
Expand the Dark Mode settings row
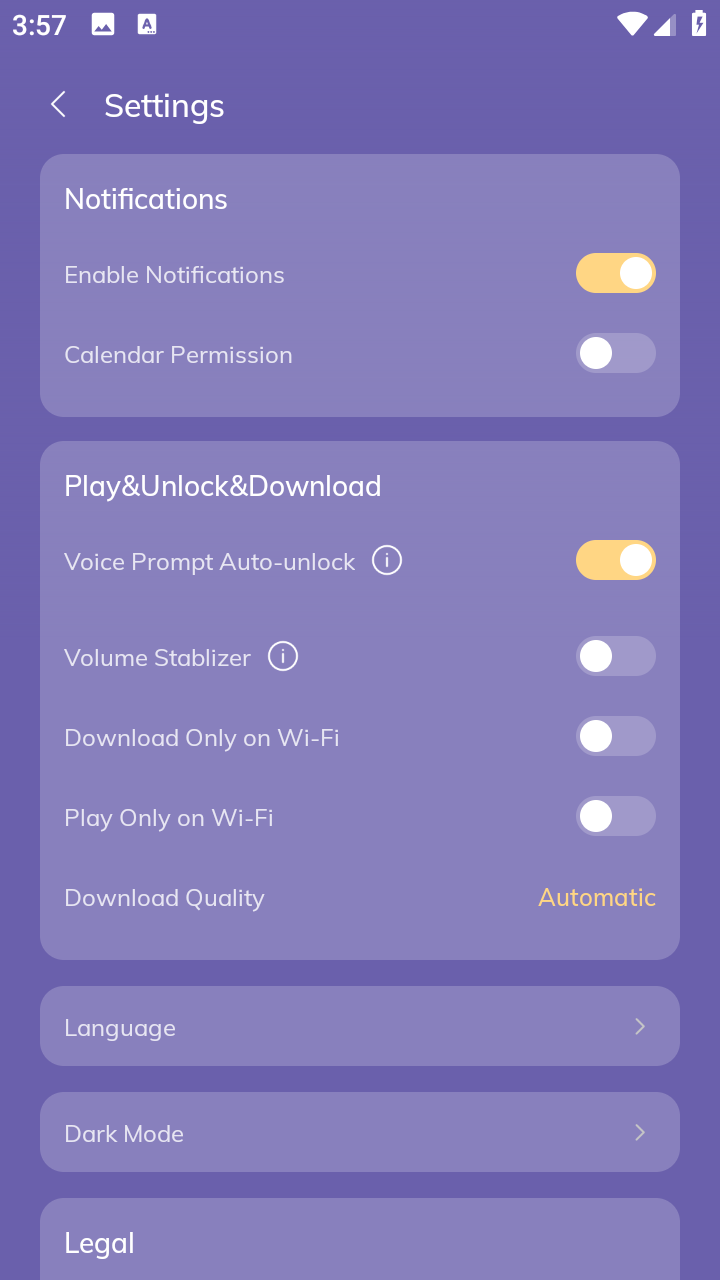point(360,1132)
